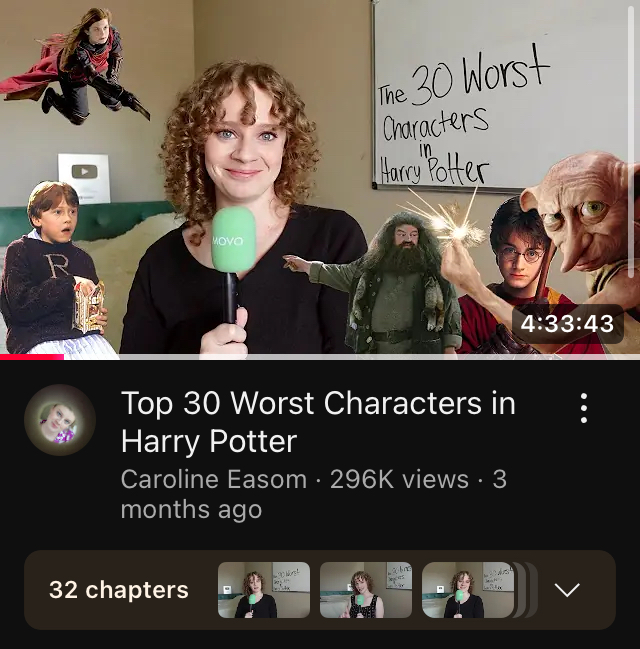The width and height of the screenshot is (640, 649).
Task: Open the three-dot video options menu
Action: tap(584, 408)
